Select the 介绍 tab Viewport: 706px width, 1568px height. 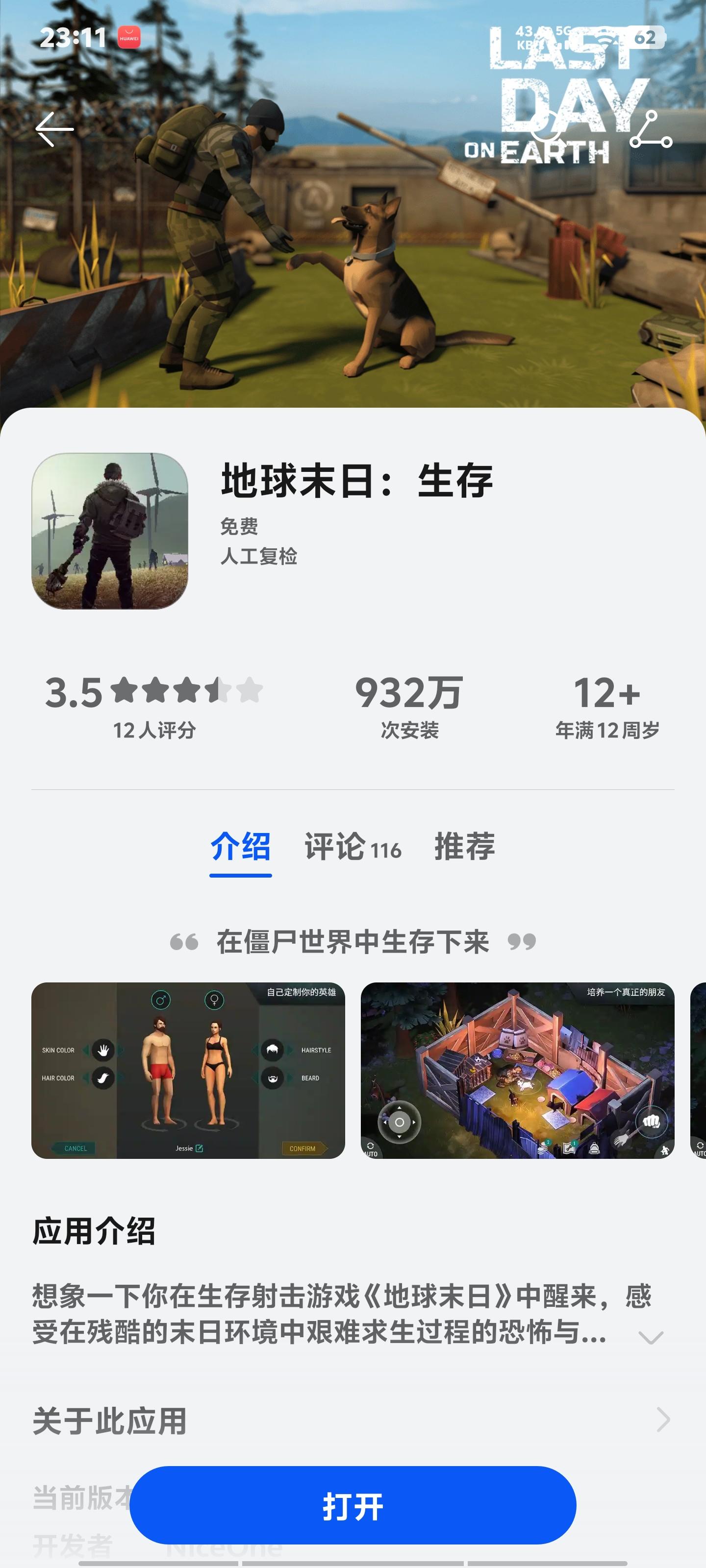click(x=241, y=847)
